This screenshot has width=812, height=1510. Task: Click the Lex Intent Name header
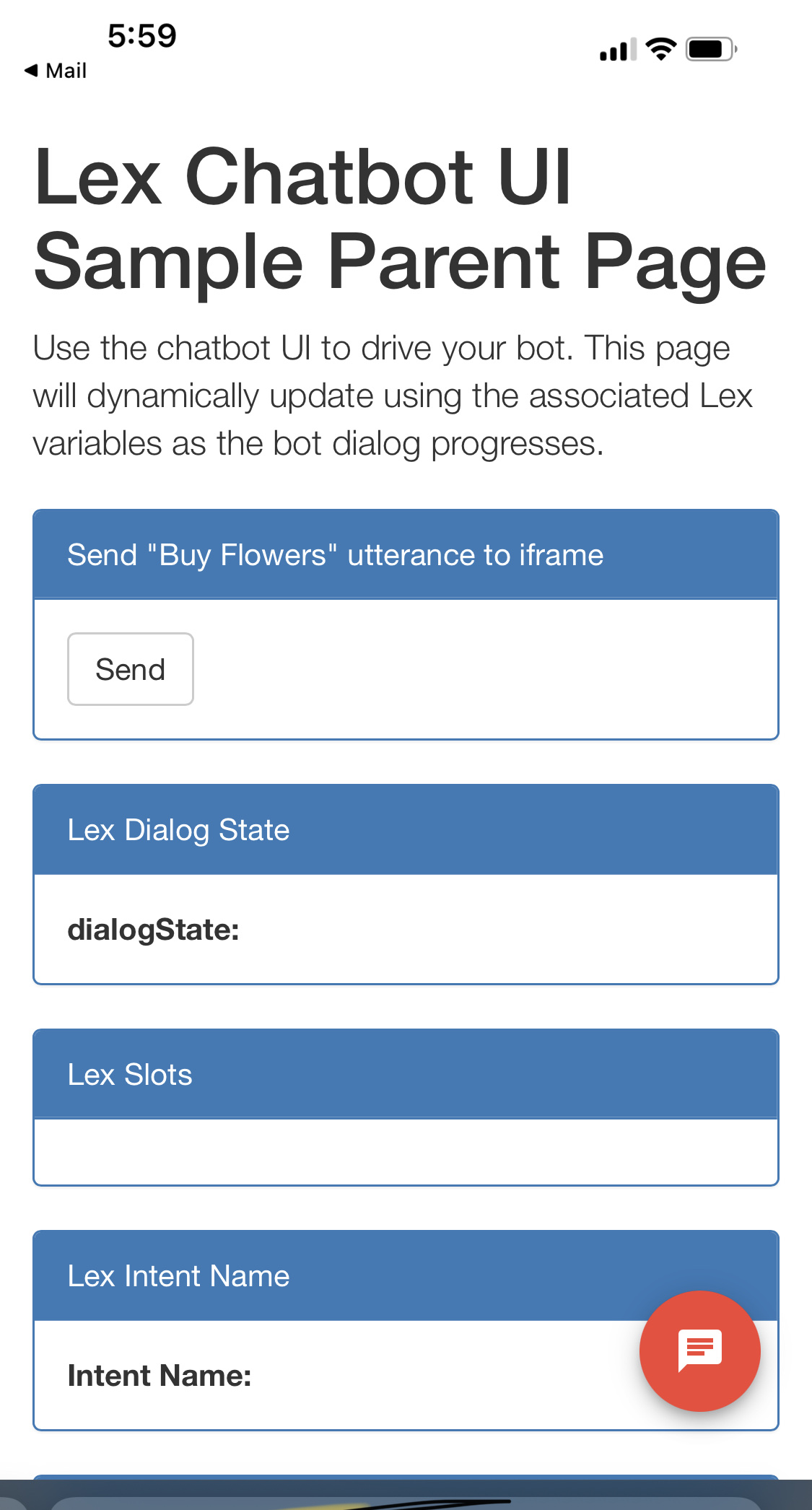[x=406, y=1275]
